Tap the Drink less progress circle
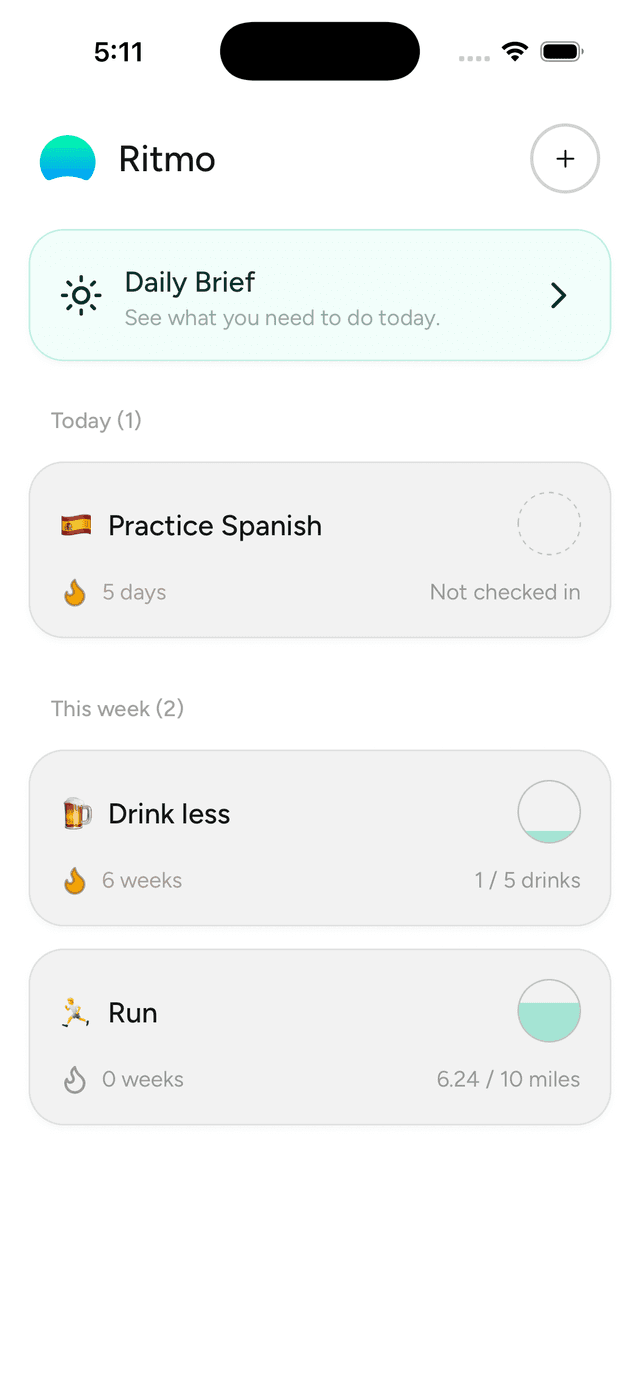640x1391 pixels. click(x=549, y=812)
